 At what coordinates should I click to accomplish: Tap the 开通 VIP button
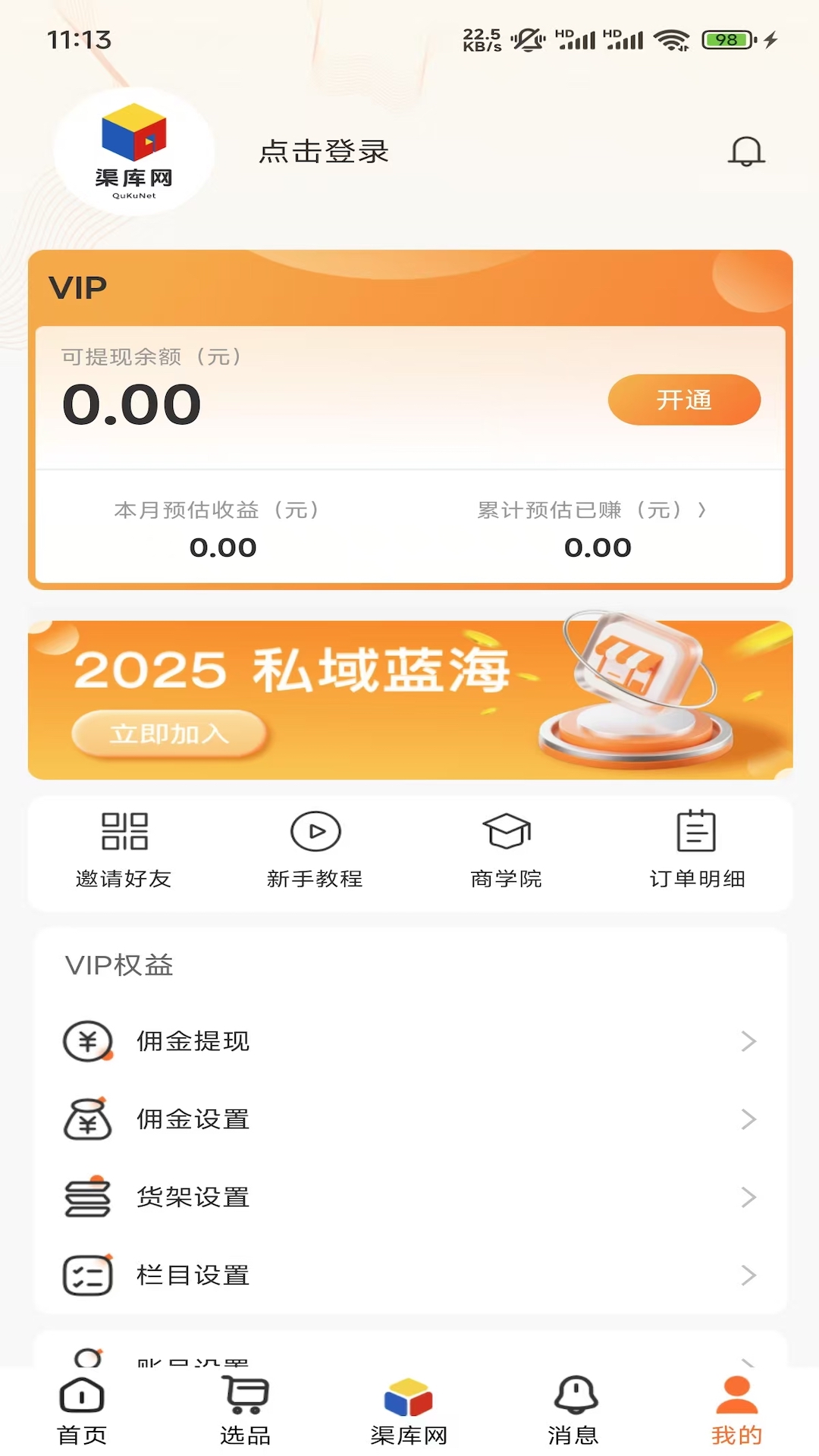682,400
